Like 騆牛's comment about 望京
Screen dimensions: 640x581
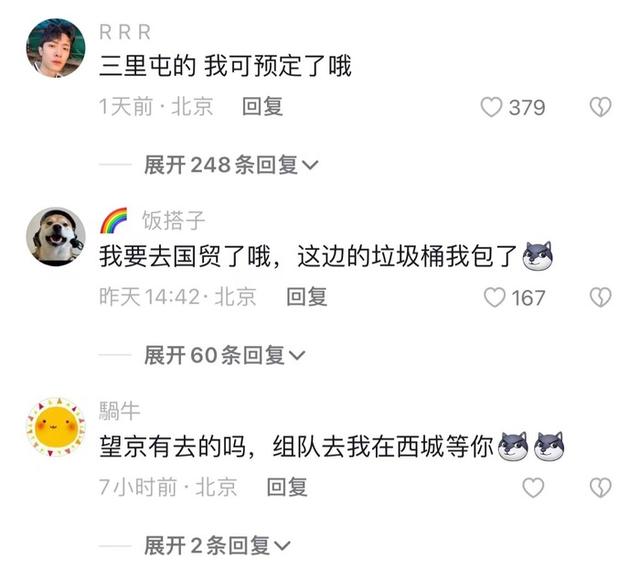coord(534,487)
